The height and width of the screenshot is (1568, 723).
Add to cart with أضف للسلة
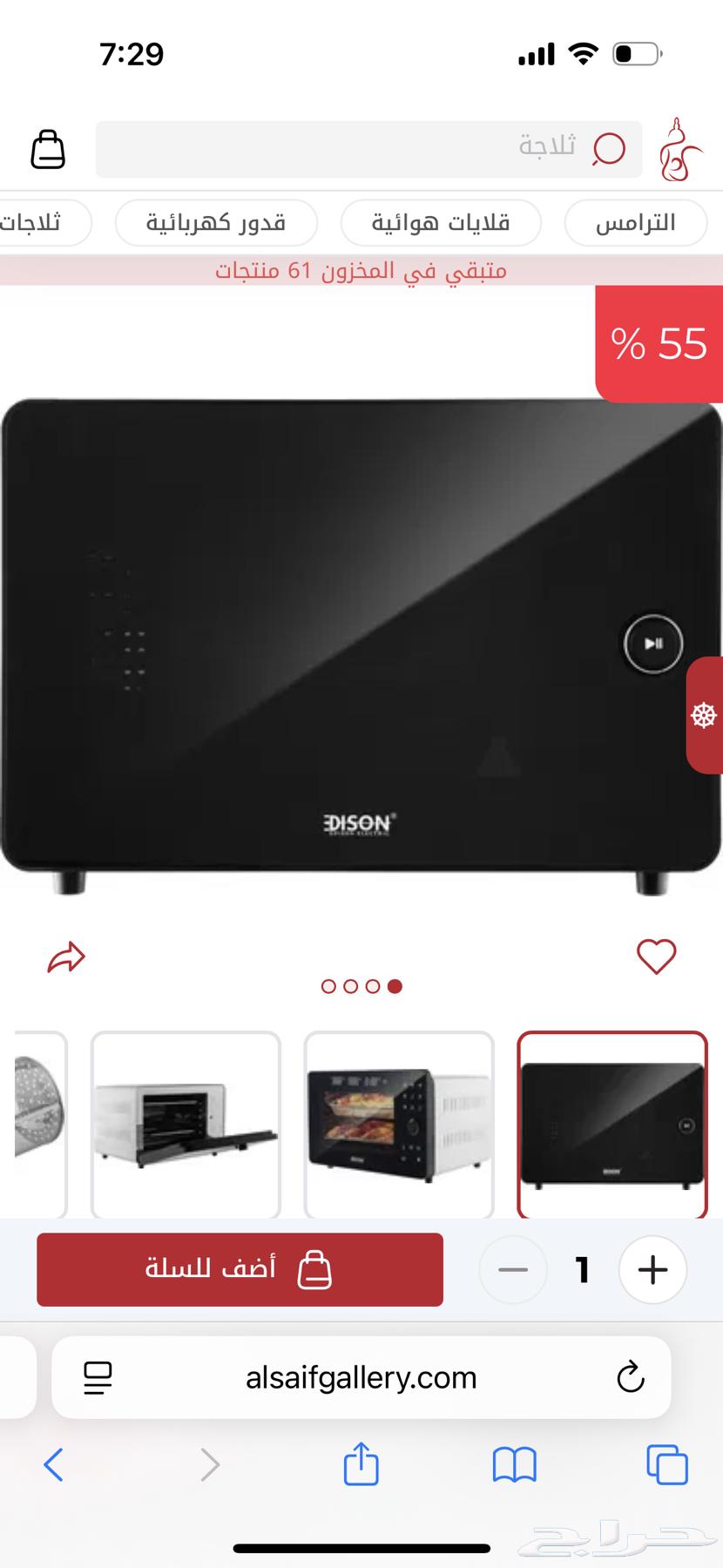[240, 1269]
